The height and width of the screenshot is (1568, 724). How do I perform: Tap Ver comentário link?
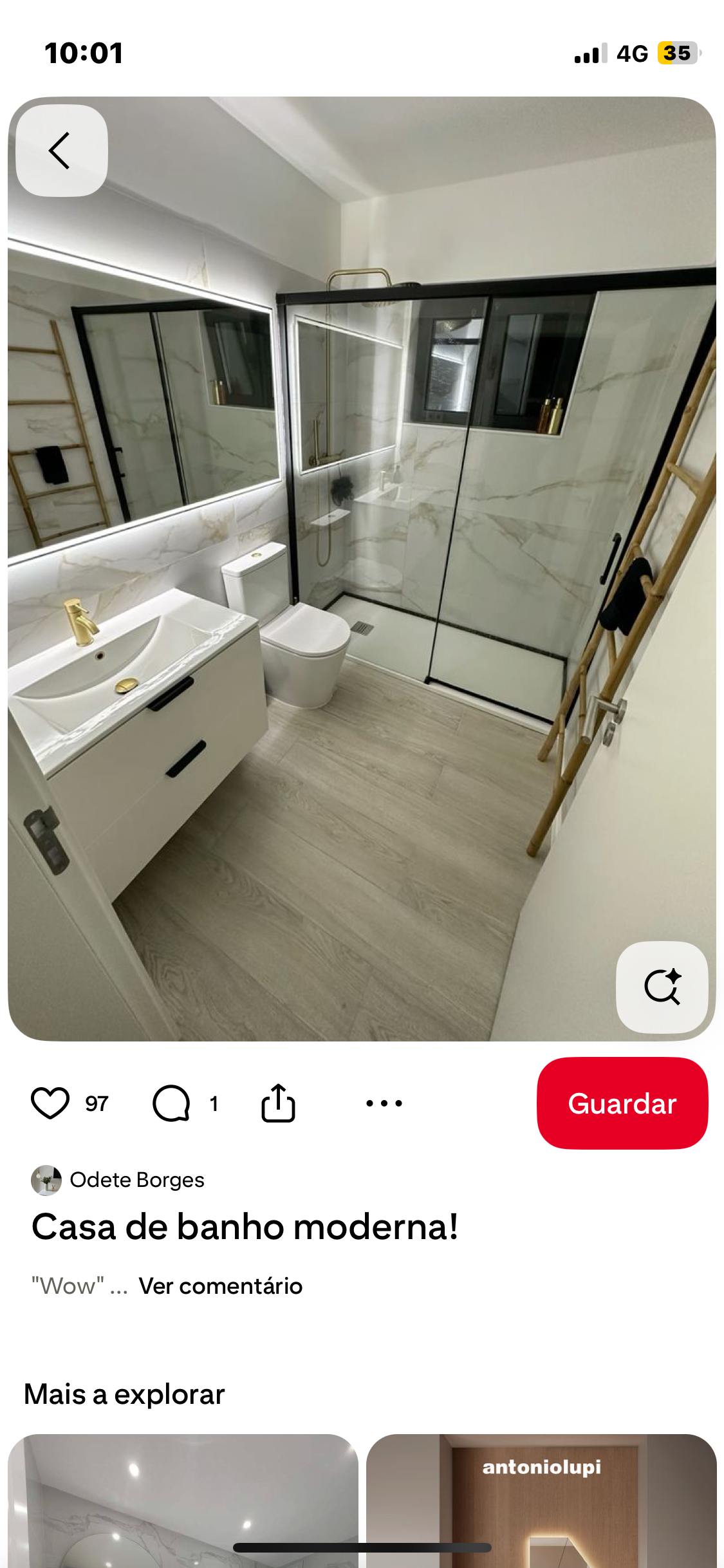point(220,1286)
